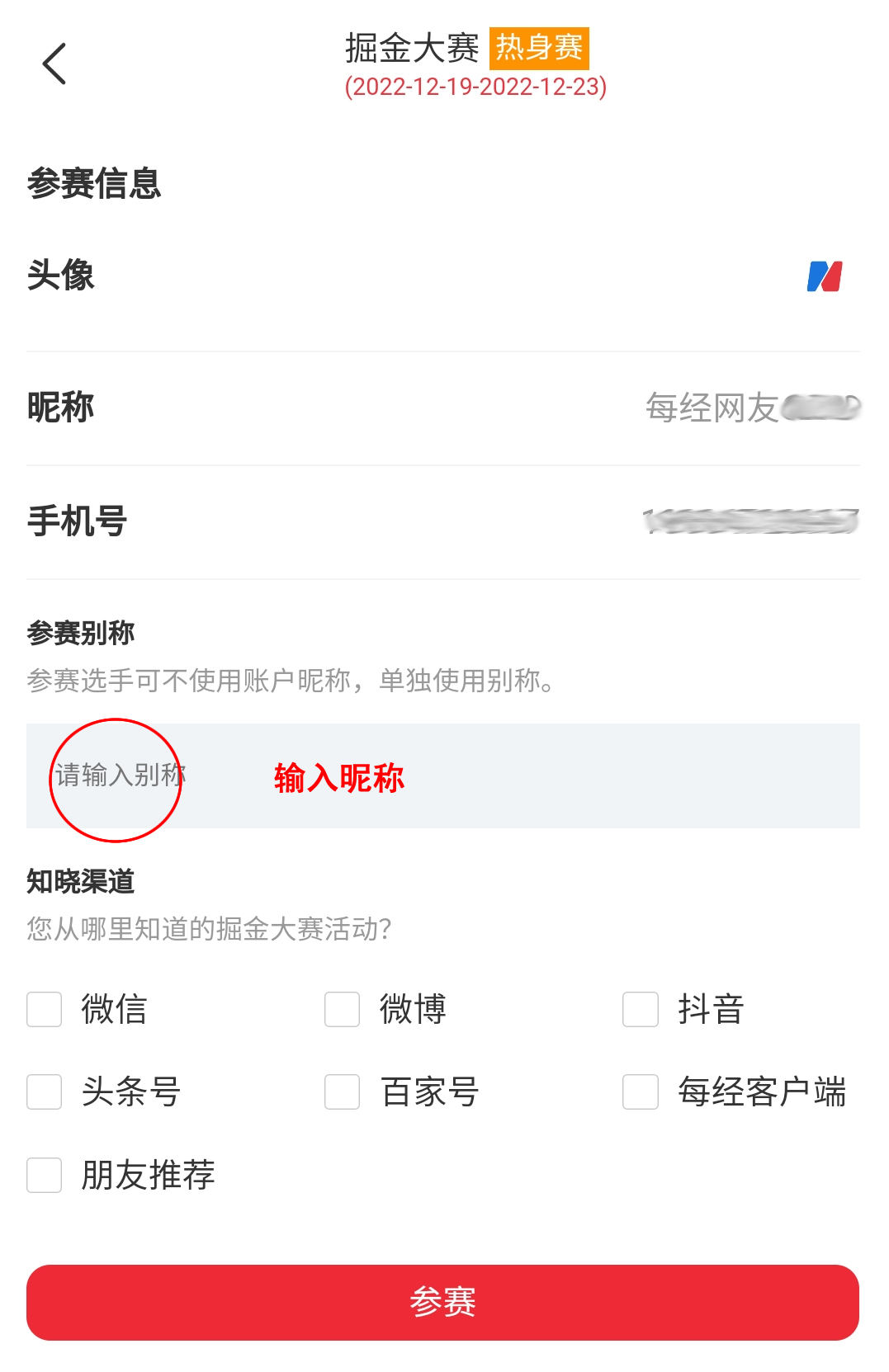
Task: Go back from the 掘金大赛 page
Action: (54, 64)
